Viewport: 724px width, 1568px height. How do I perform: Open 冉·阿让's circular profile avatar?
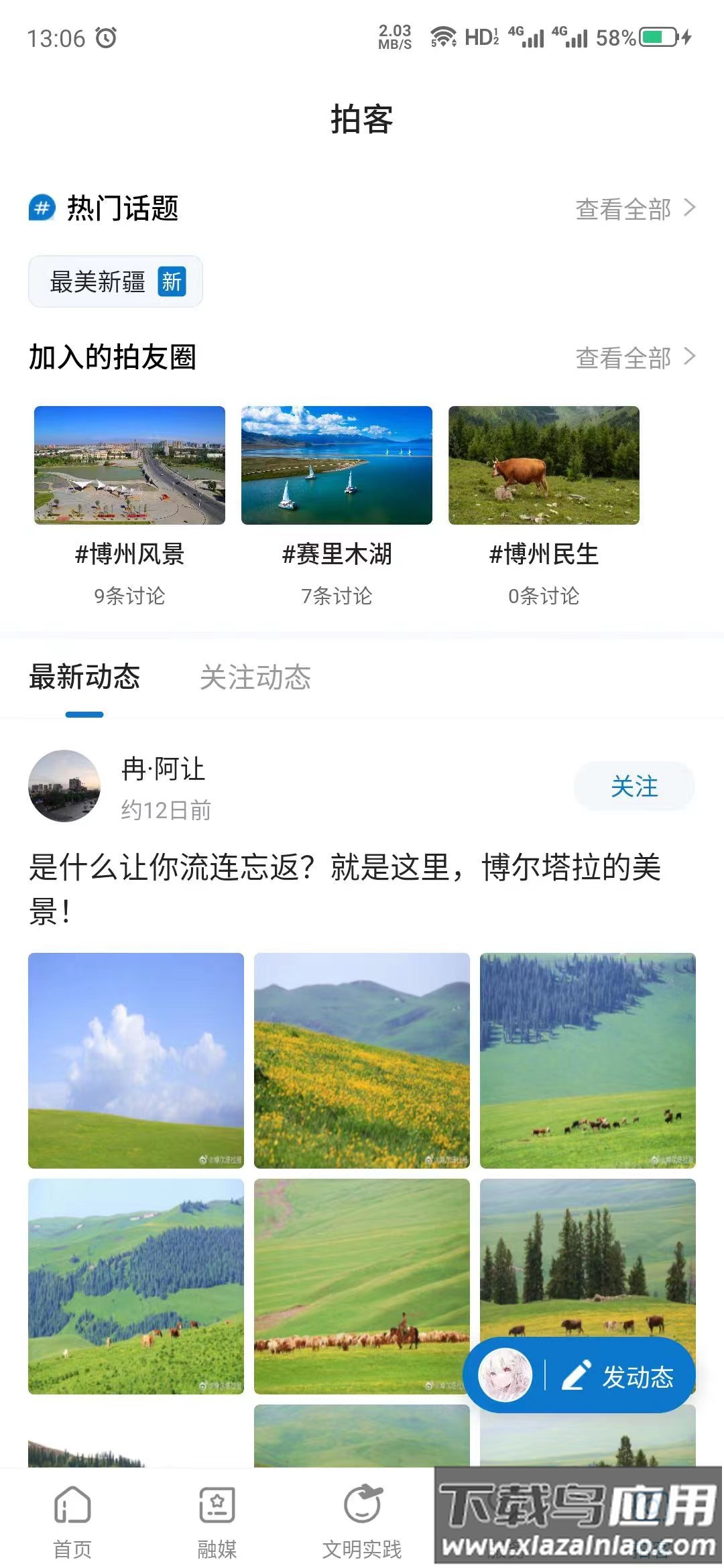tap(67, 787)
